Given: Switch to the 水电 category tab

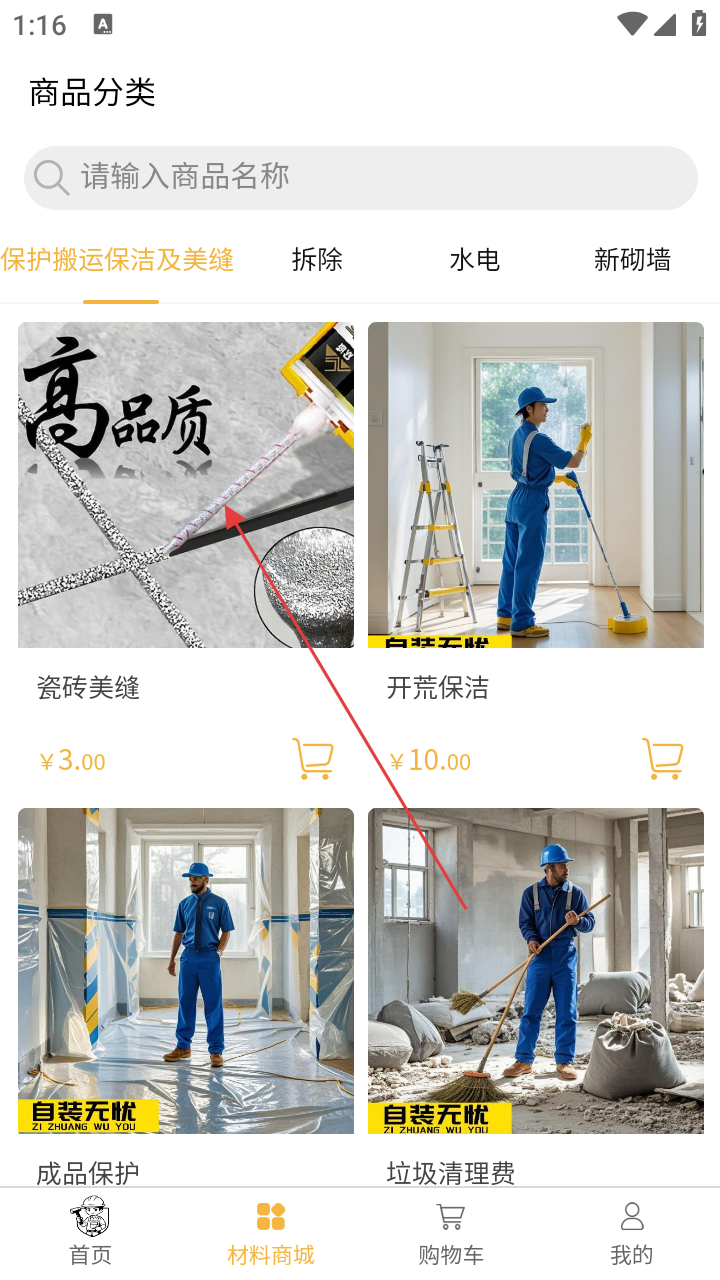Looking at the screenshot, I should tap(474, 260).
